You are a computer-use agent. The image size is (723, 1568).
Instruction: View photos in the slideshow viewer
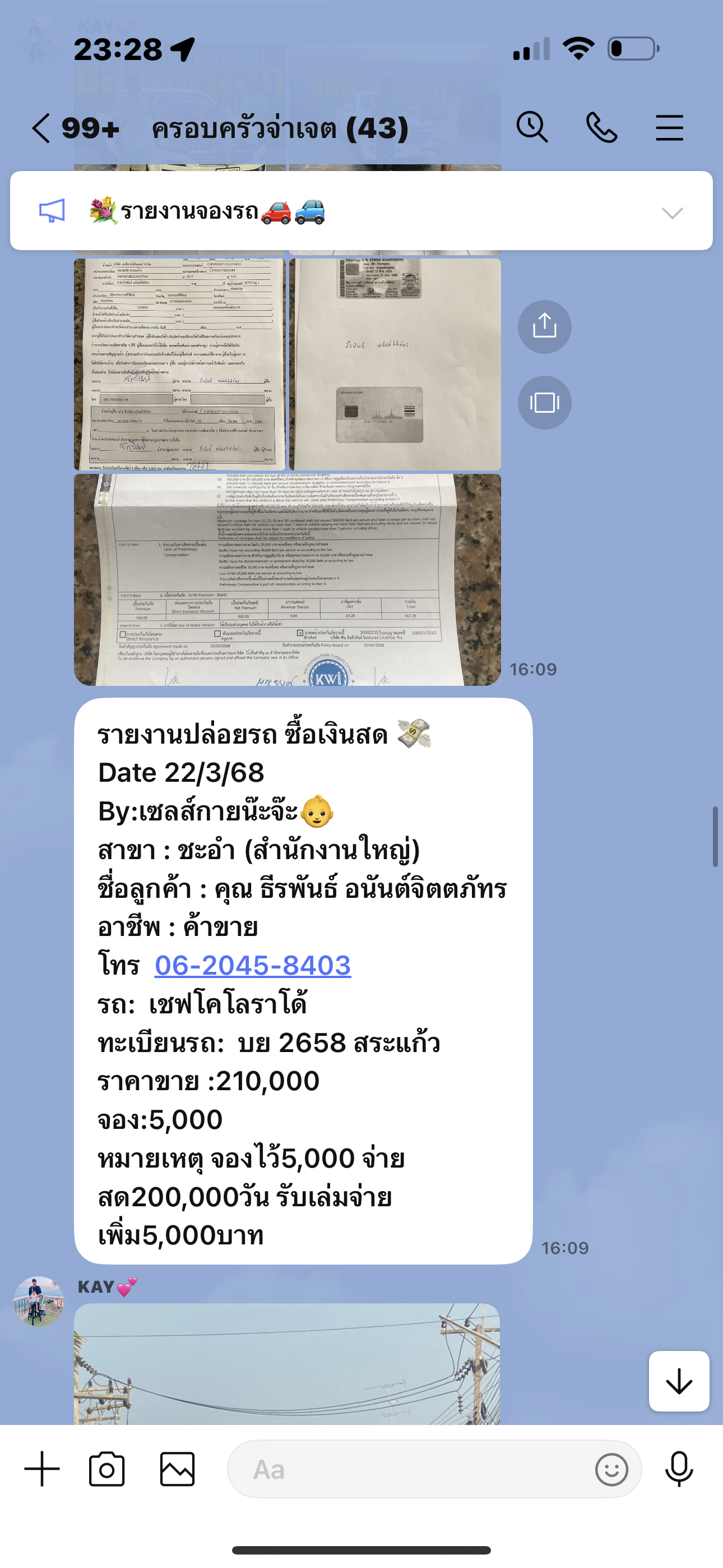(x=544, y=402)
